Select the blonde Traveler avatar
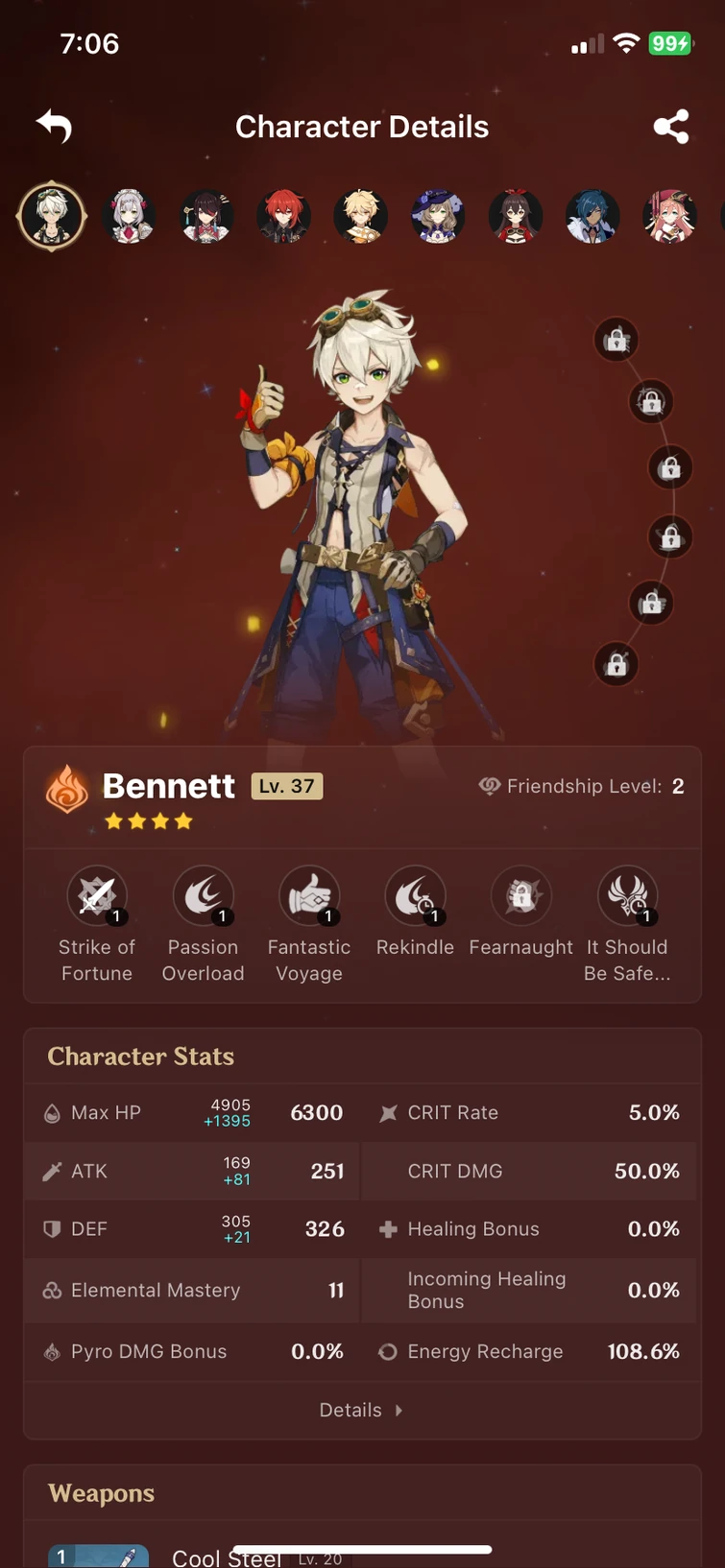Image resolution: width=725 pixels, height=1568 pixels. pos(361,216)
